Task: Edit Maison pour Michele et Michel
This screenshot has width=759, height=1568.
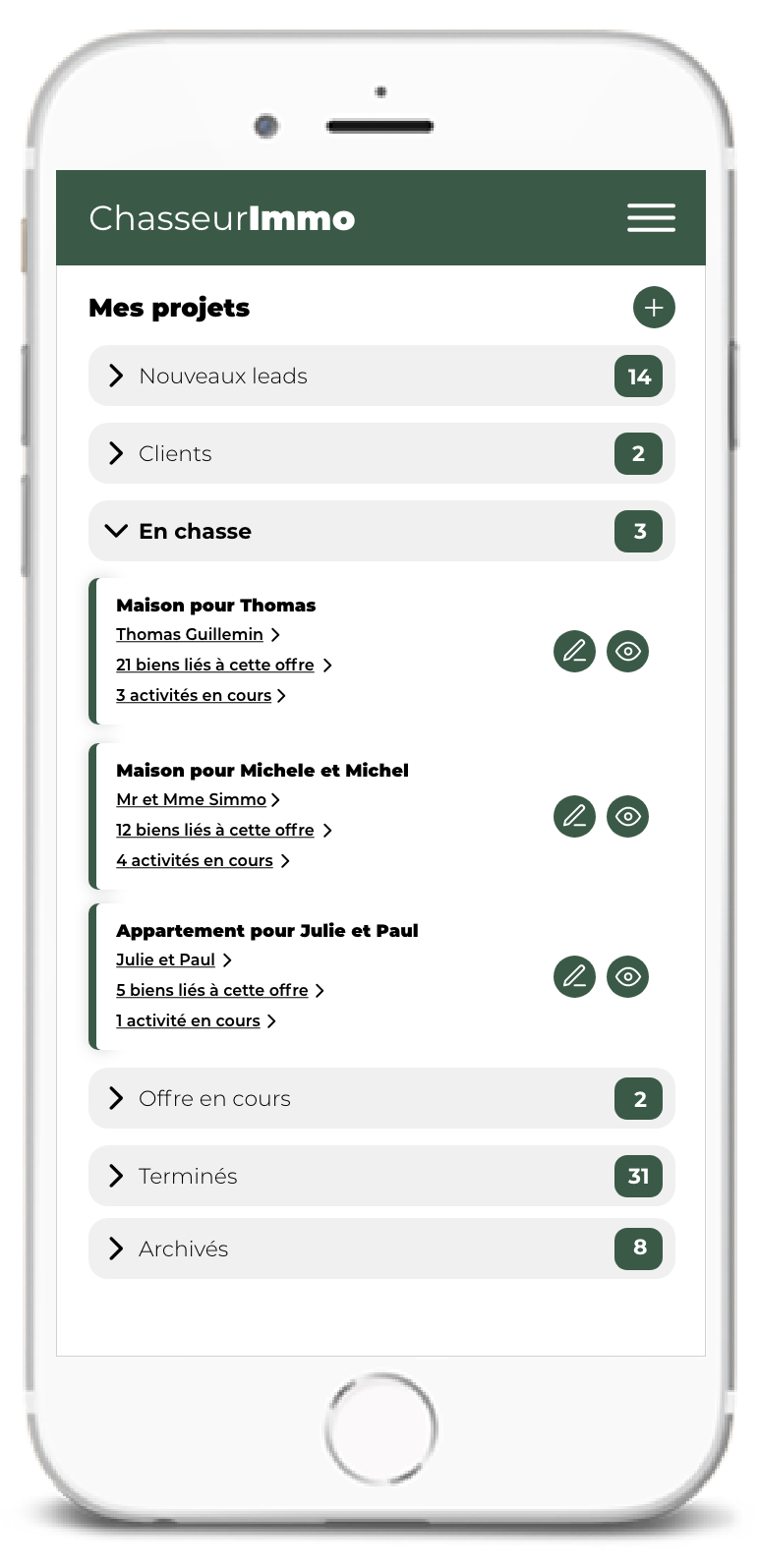Action: click(x=575, y=816)
